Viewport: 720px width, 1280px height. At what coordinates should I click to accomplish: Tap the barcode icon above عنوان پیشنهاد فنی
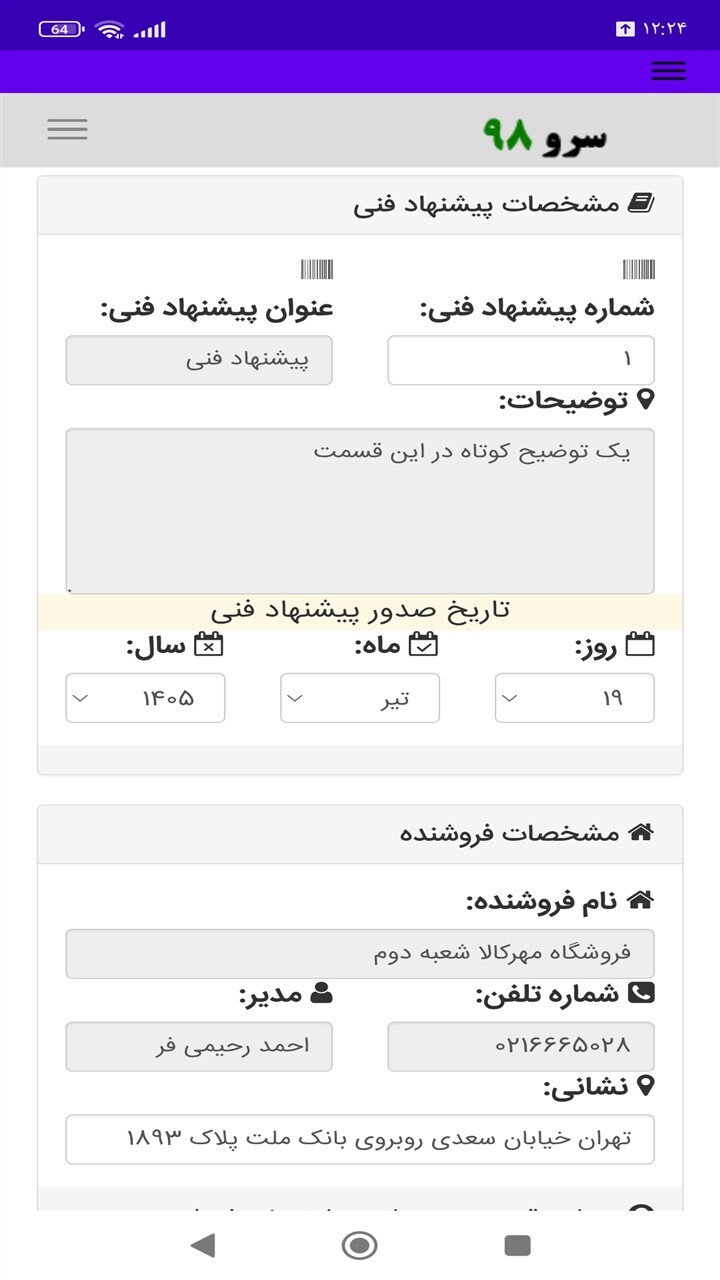pyautogui.click(x=317, y=269)
